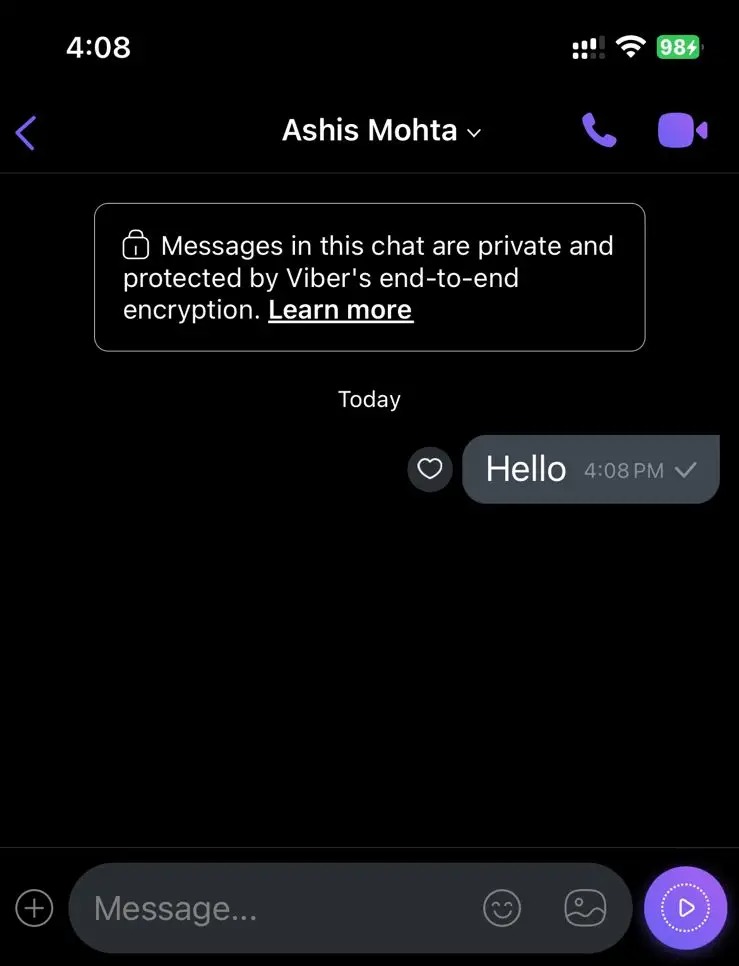Open chat details via the name chevron
The height and width of the screenshot is (966, 739).
coord(474,132)
